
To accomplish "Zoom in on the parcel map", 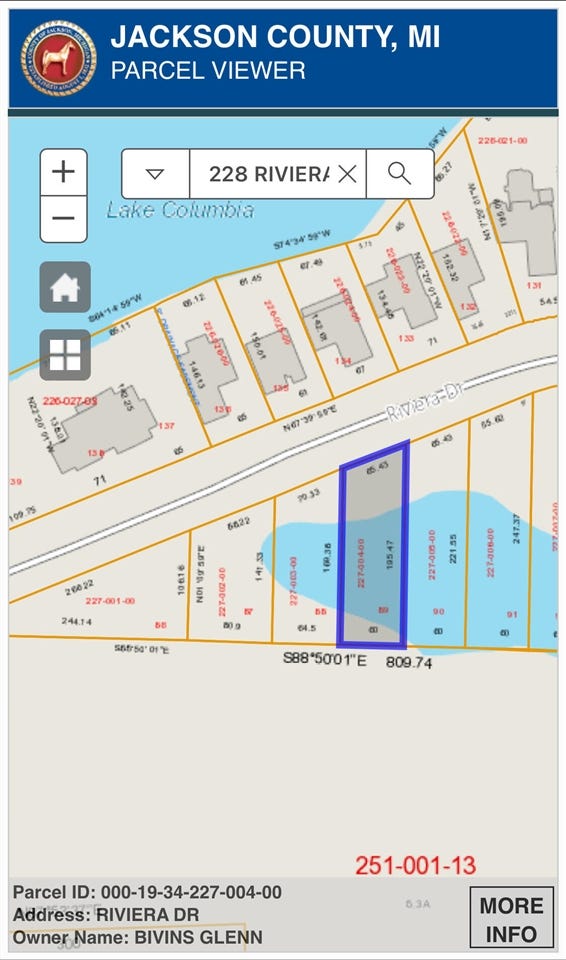I will click(x=64, y=173).
